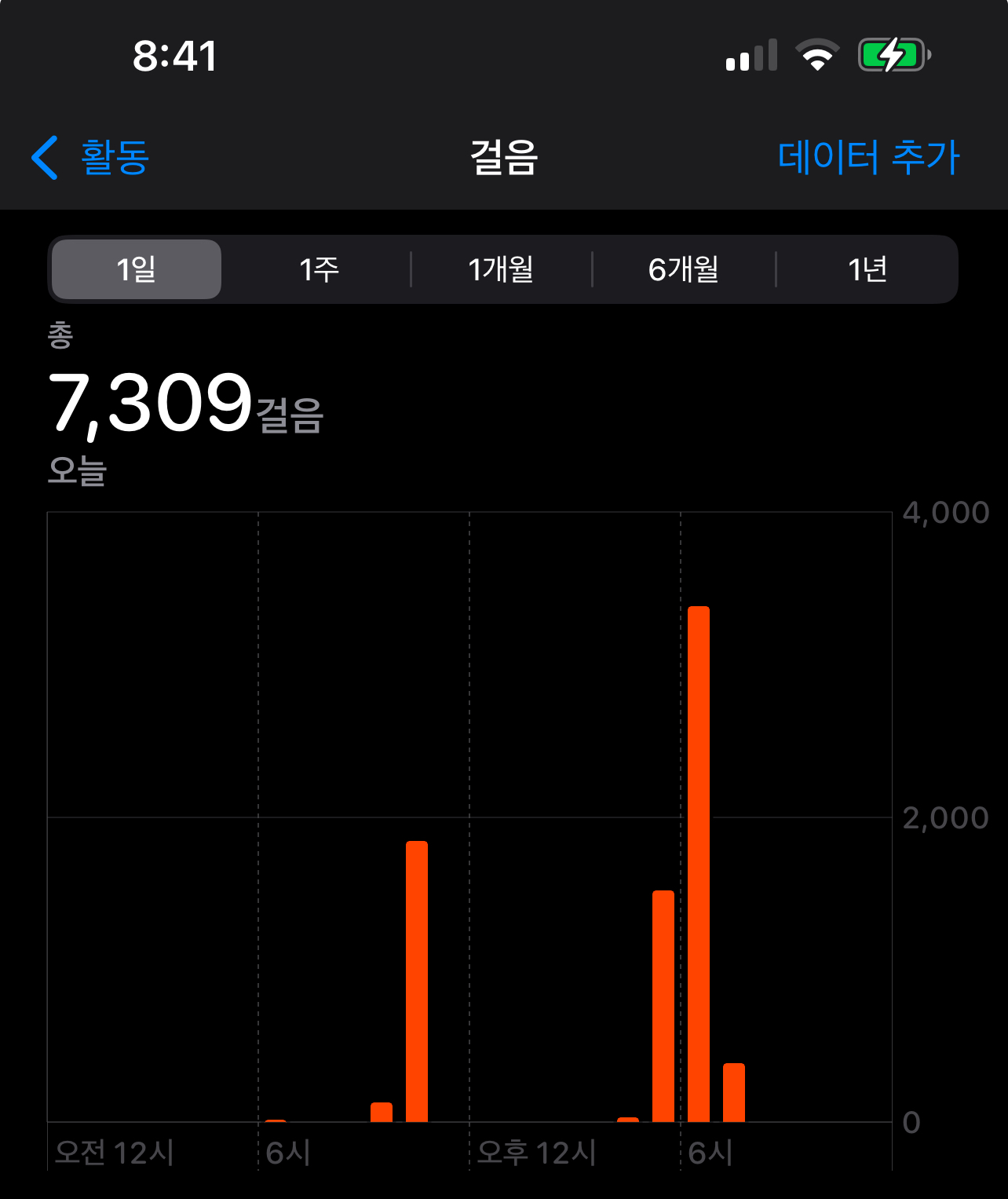1008x1199 pixels.
Task: View the 1년 step history
Action: [x=867, y=269]
